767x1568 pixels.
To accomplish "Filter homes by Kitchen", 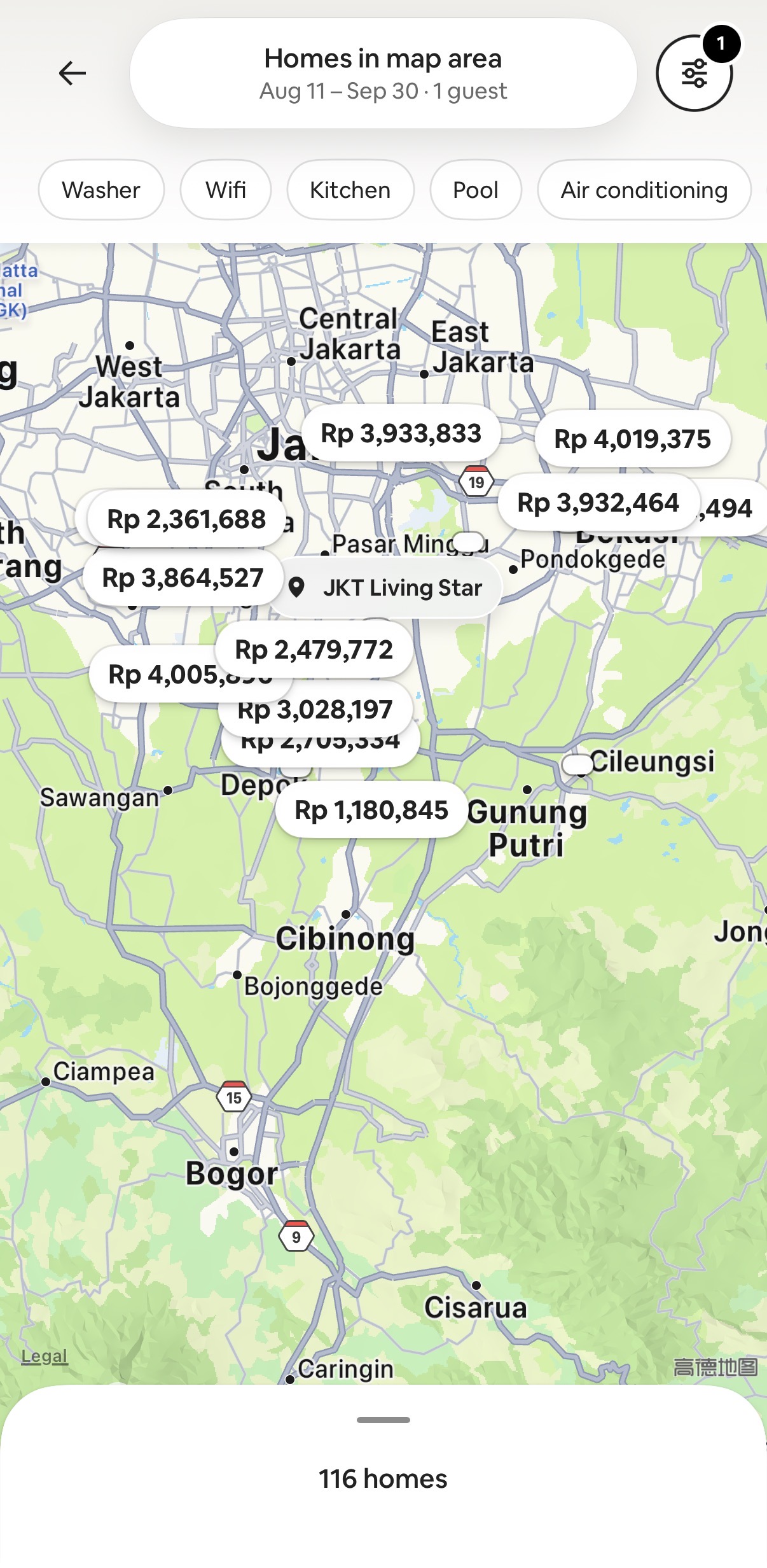I will point(350,190).
